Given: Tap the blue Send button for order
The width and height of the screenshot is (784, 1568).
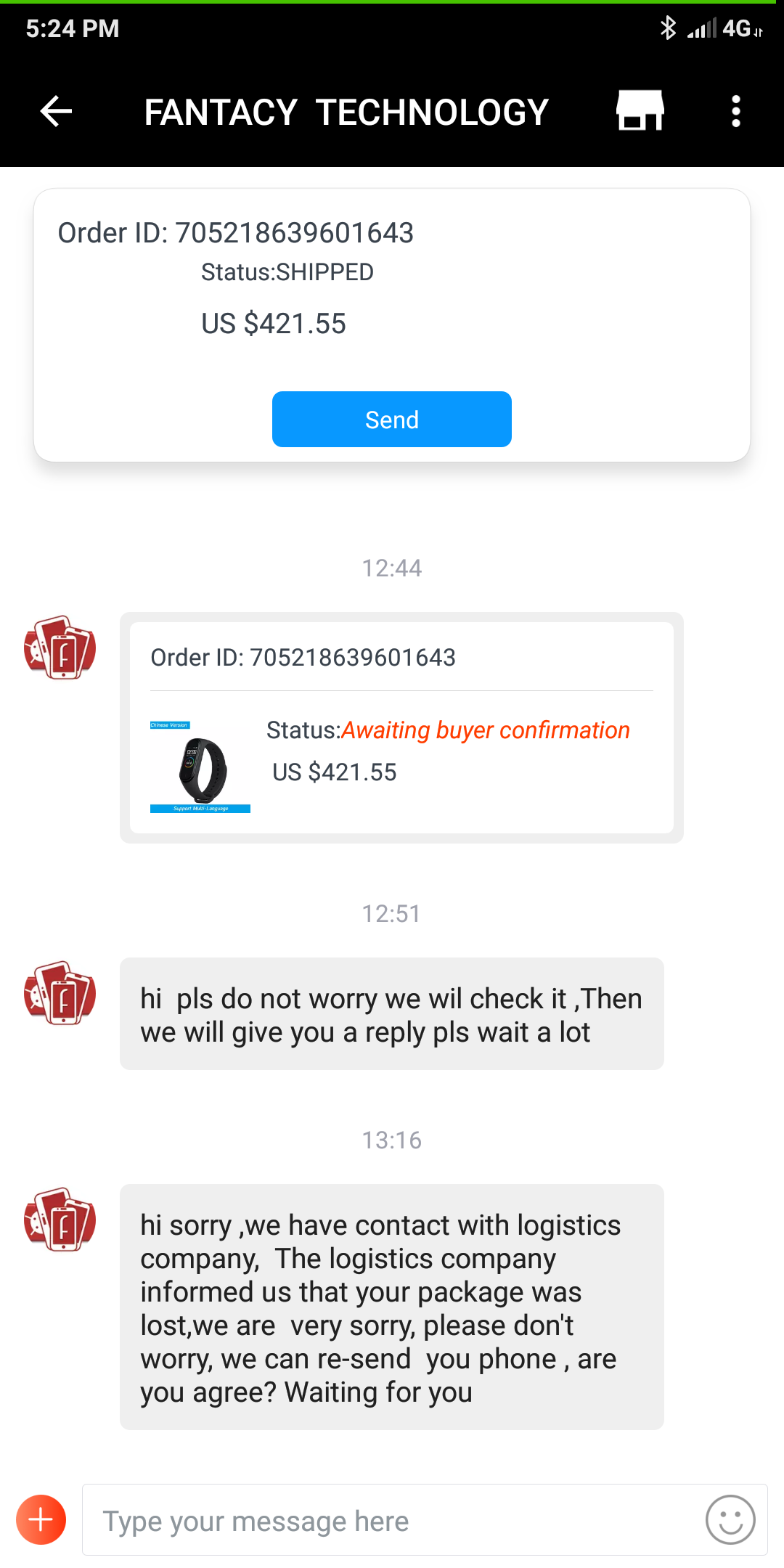Looking at the screenshot, I should [x=391, y=420].
